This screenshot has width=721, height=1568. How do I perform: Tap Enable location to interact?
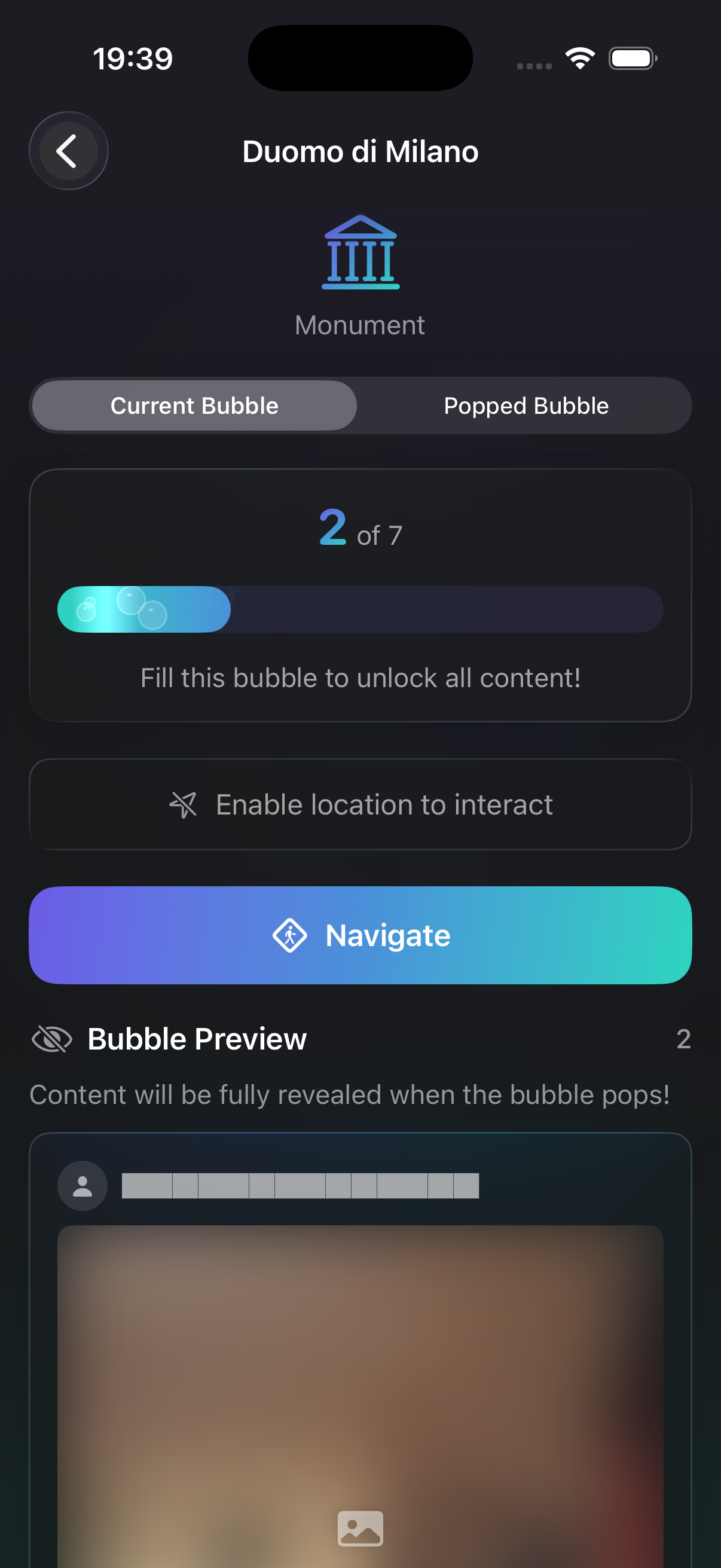pos(359,804)
